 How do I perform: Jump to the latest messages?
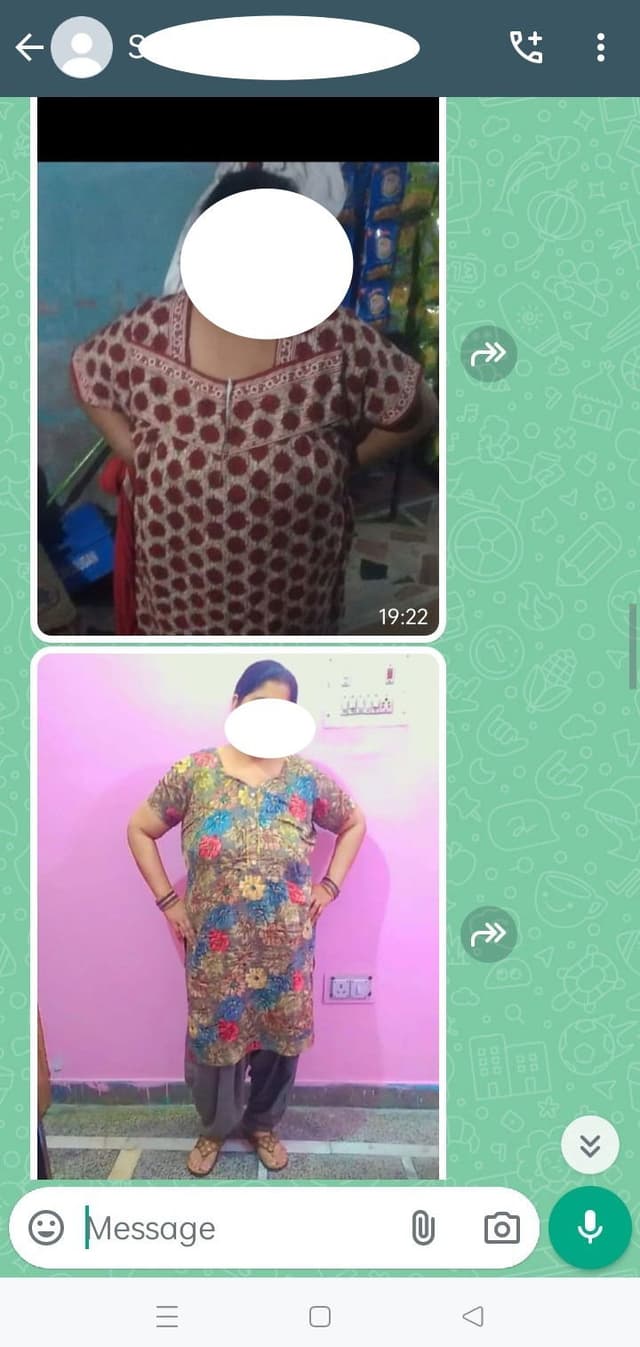[590, 1145]
